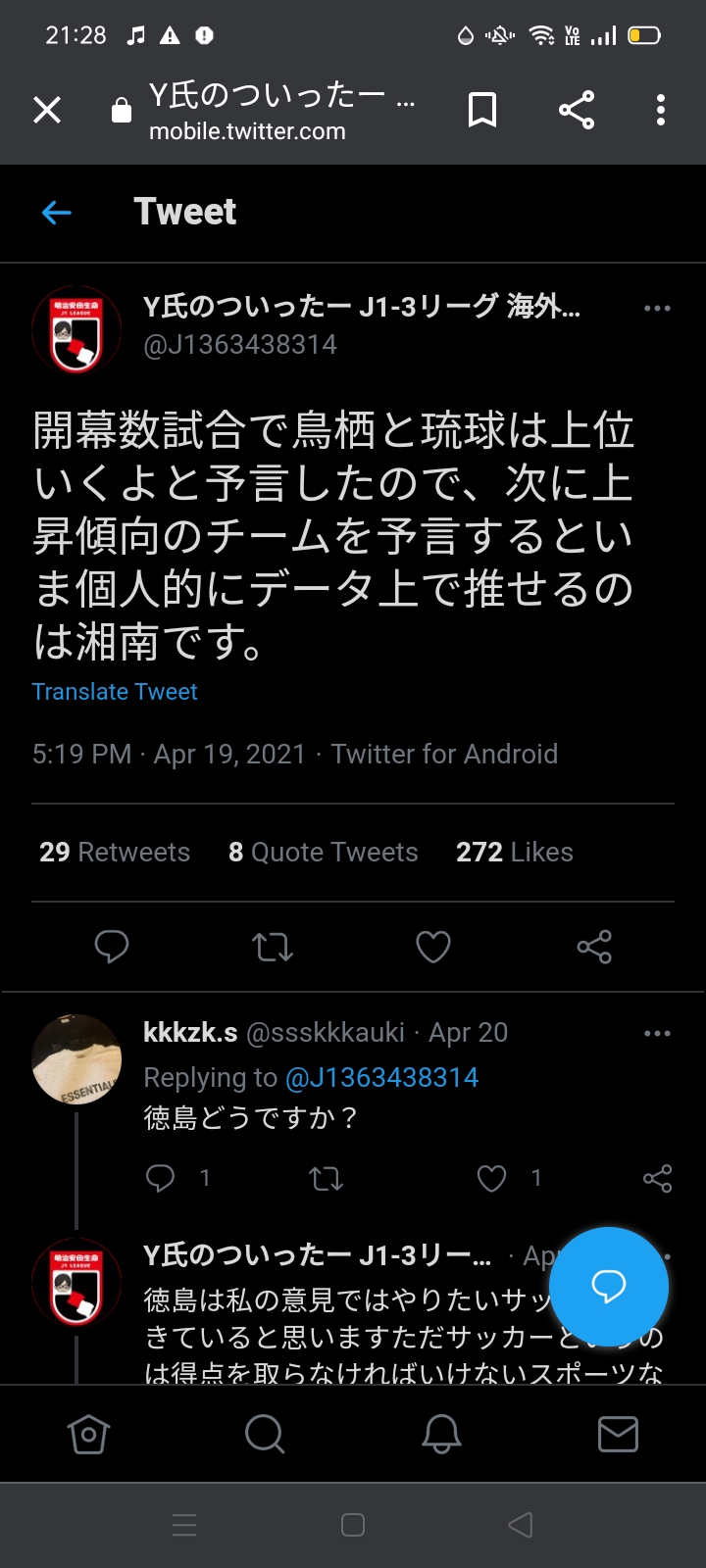The height and width of the screenshot is (1568, 706).
Task: View the 8 Quote Tweets
Action: [323, 853]
